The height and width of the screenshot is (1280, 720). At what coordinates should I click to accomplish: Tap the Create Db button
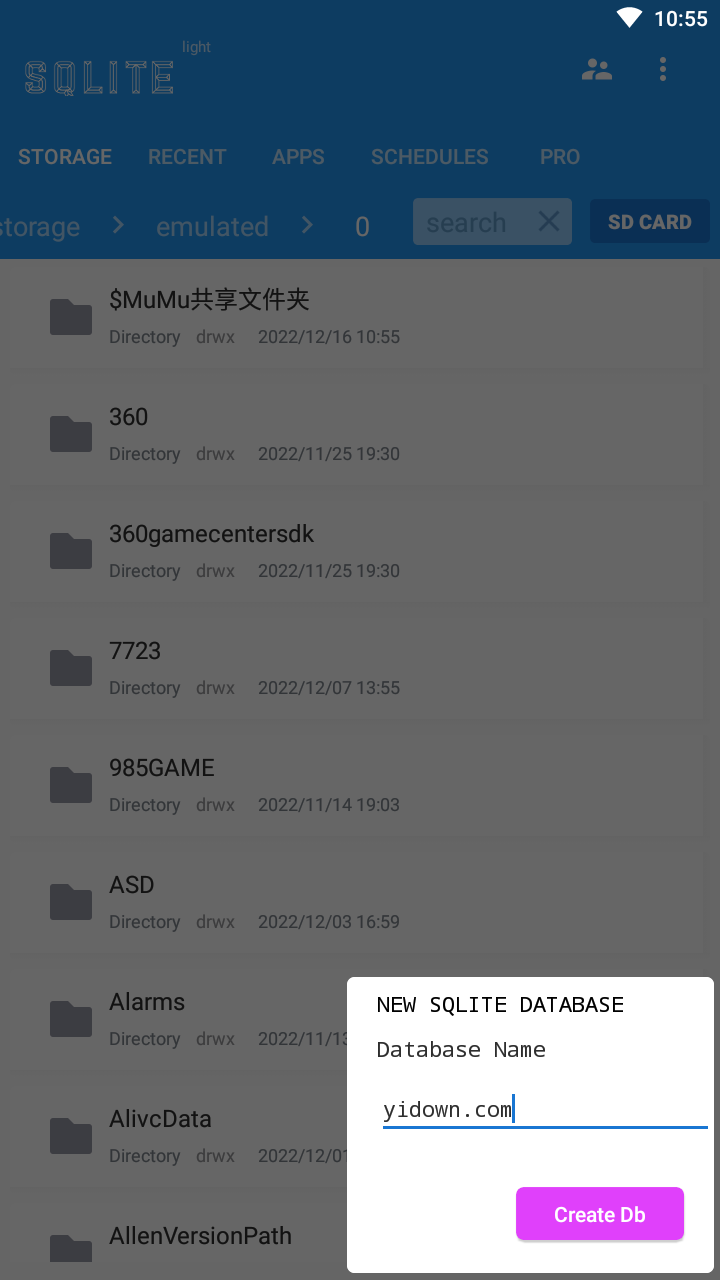600,1214
